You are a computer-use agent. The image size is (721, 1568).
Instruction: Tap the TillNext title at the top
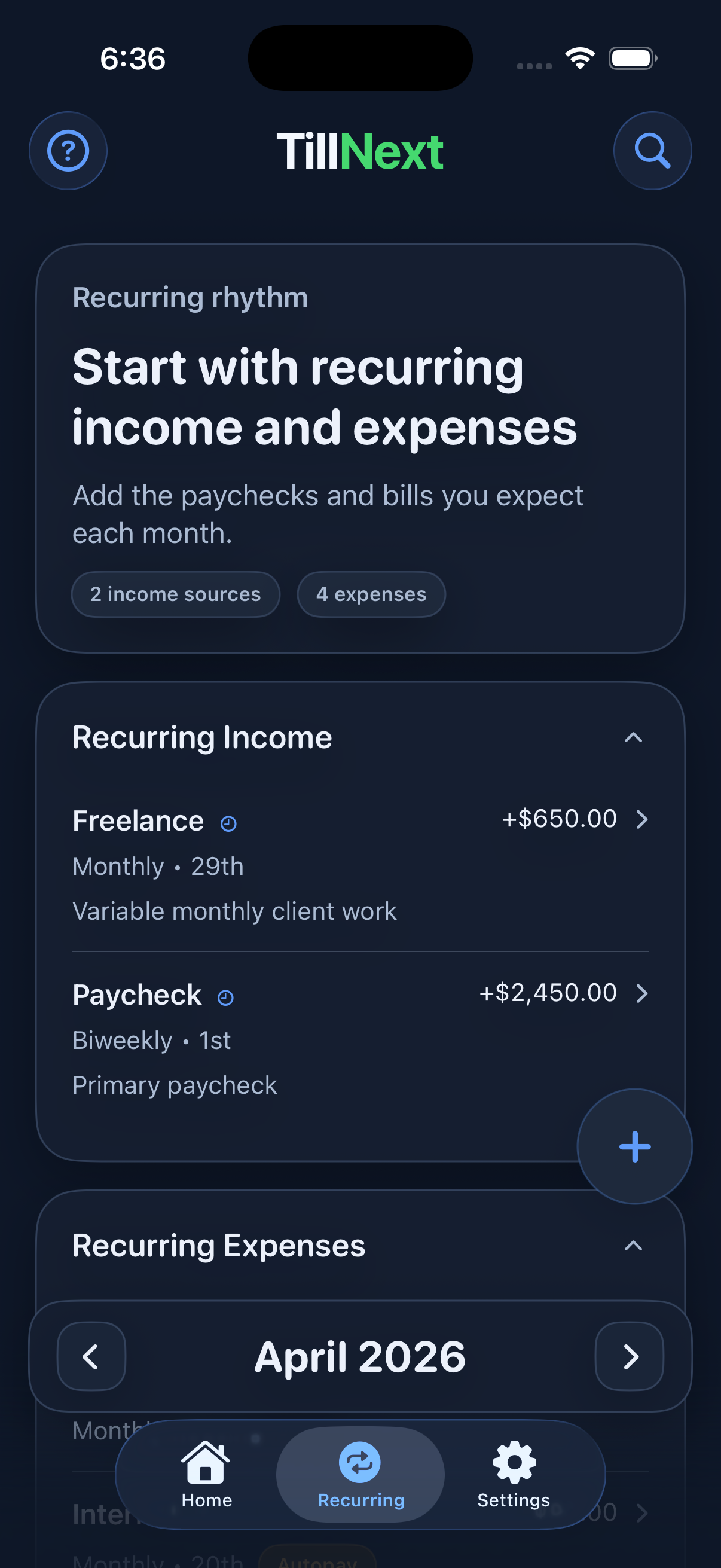tap(360, 150)
